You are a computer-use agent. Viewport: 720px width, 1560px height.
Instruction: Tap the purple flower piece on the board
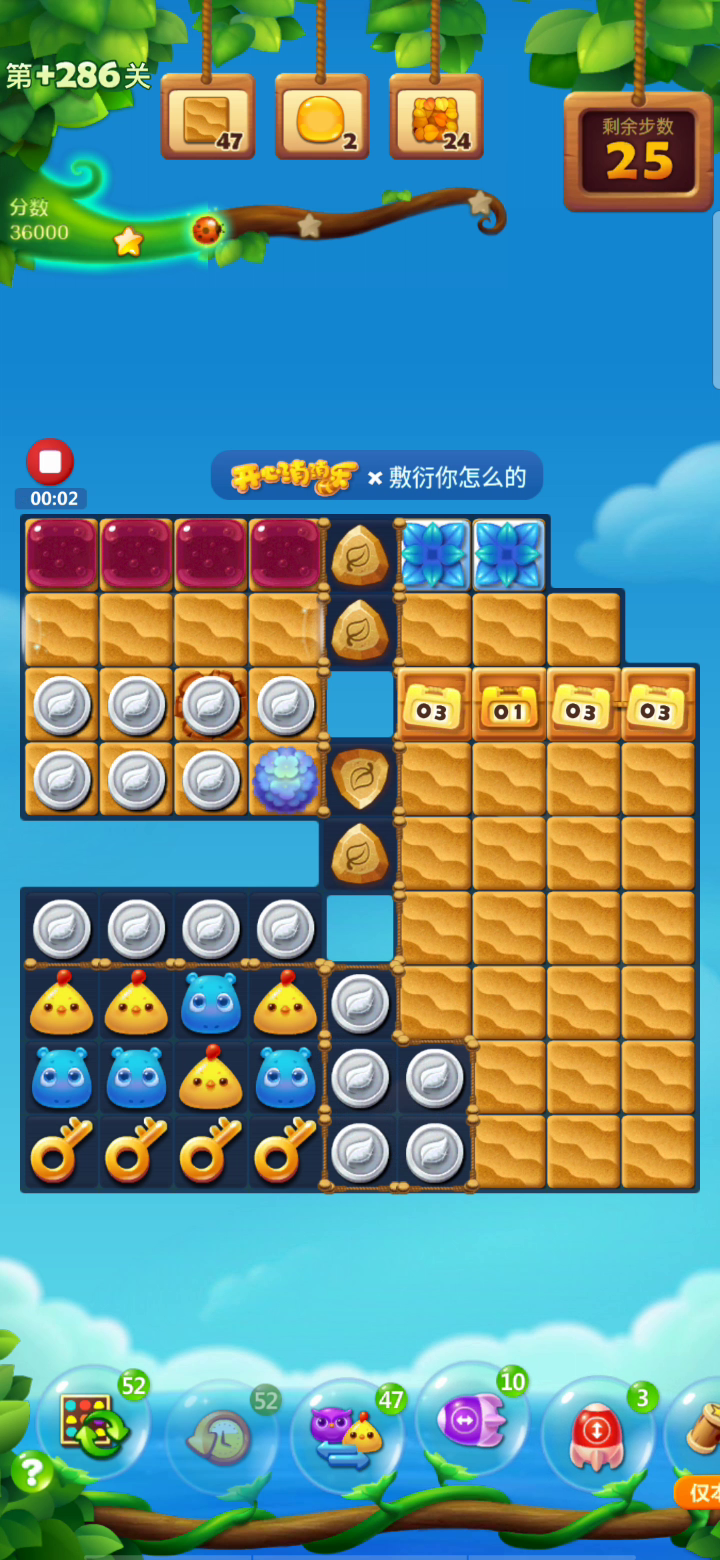tap(285, 779)
